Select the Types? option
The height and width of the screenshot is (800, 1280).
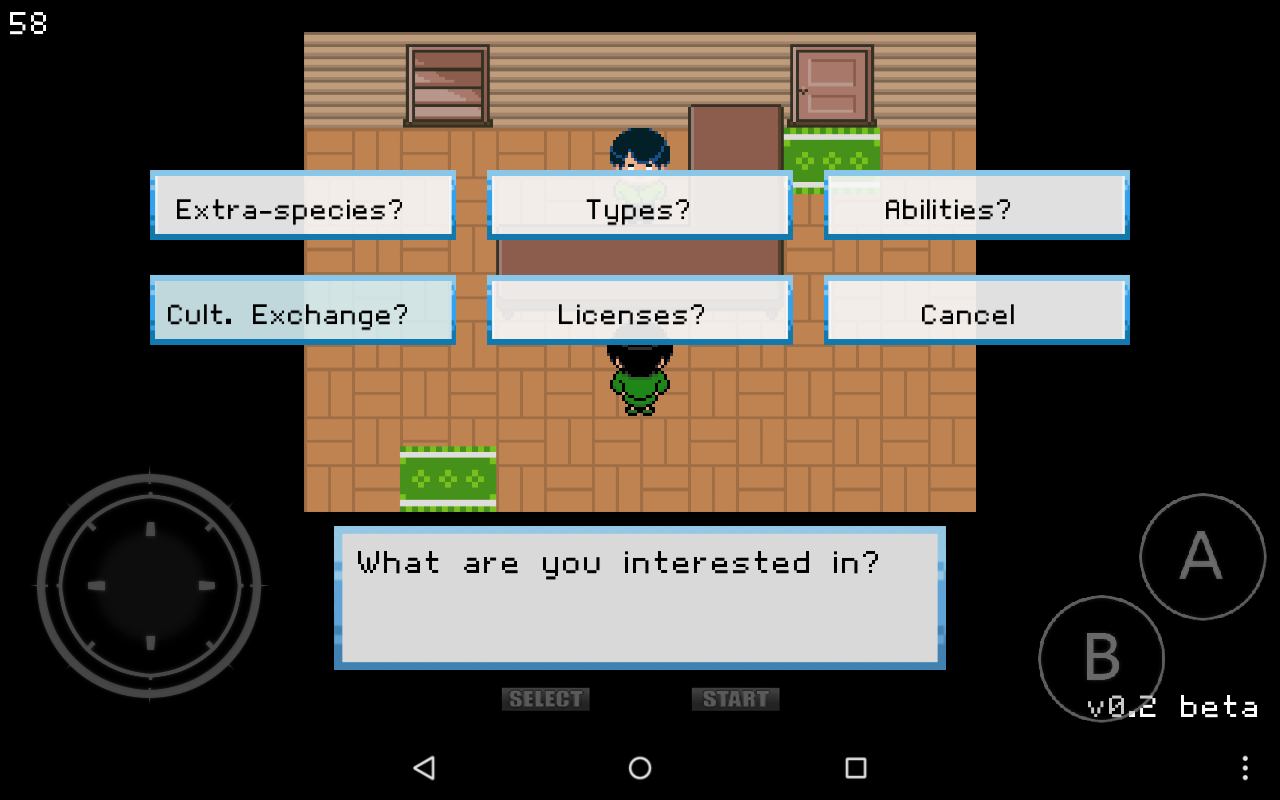pos(639,206)
